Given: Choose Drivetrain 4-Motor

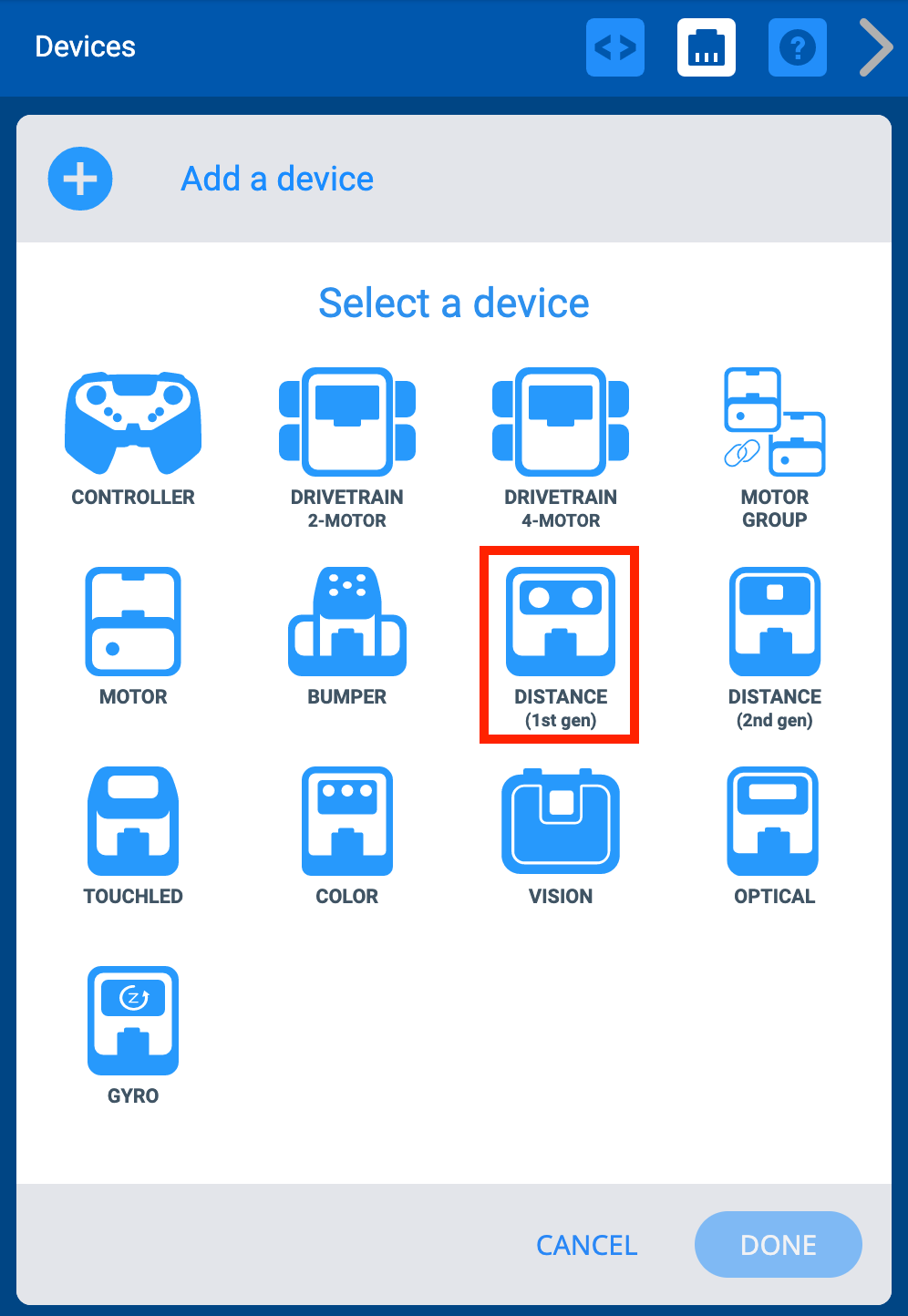Looking at the screenshot, I should point(561,447).
